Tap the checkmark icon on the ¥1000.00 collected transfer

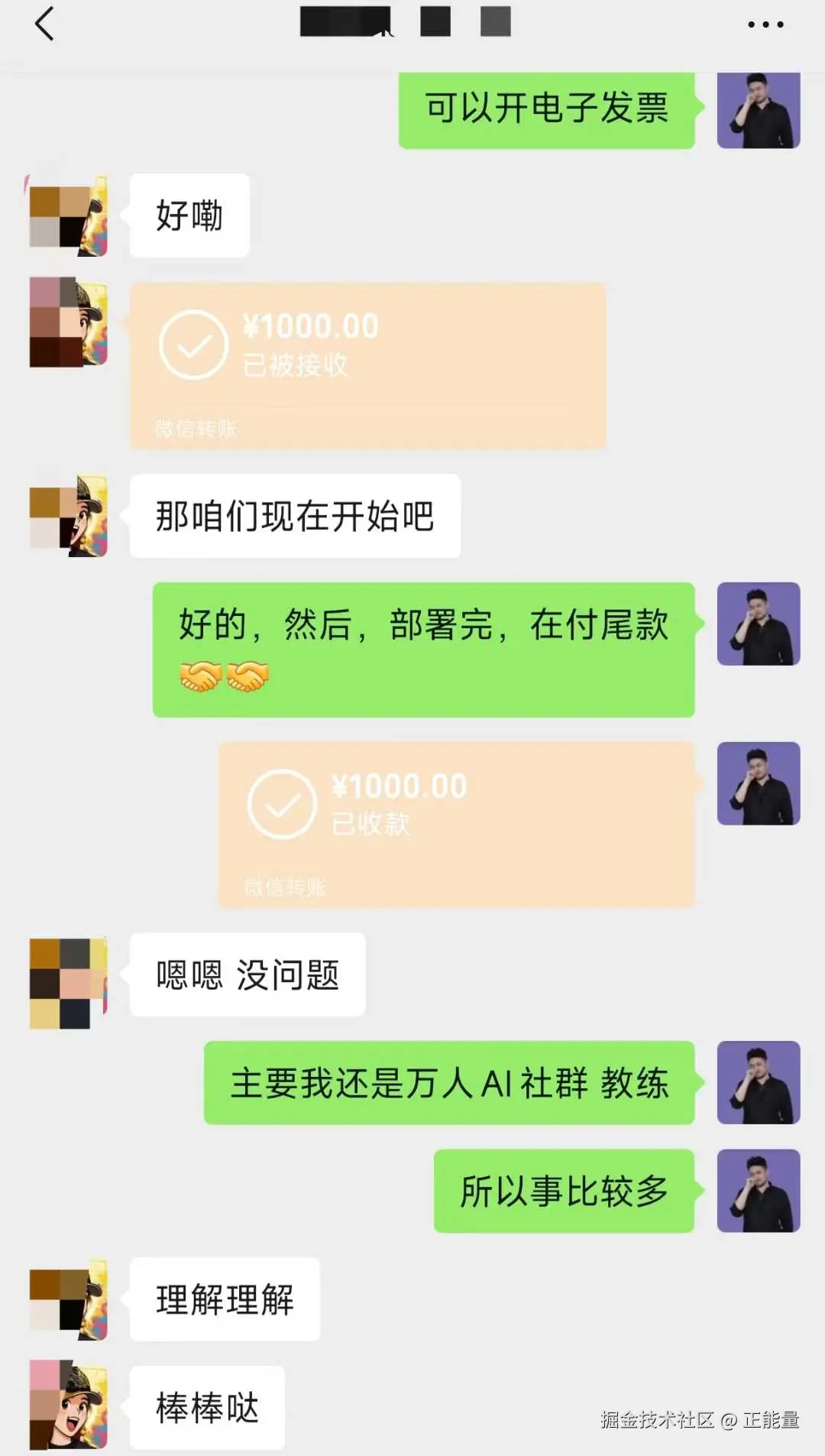[x=282, y=803]
